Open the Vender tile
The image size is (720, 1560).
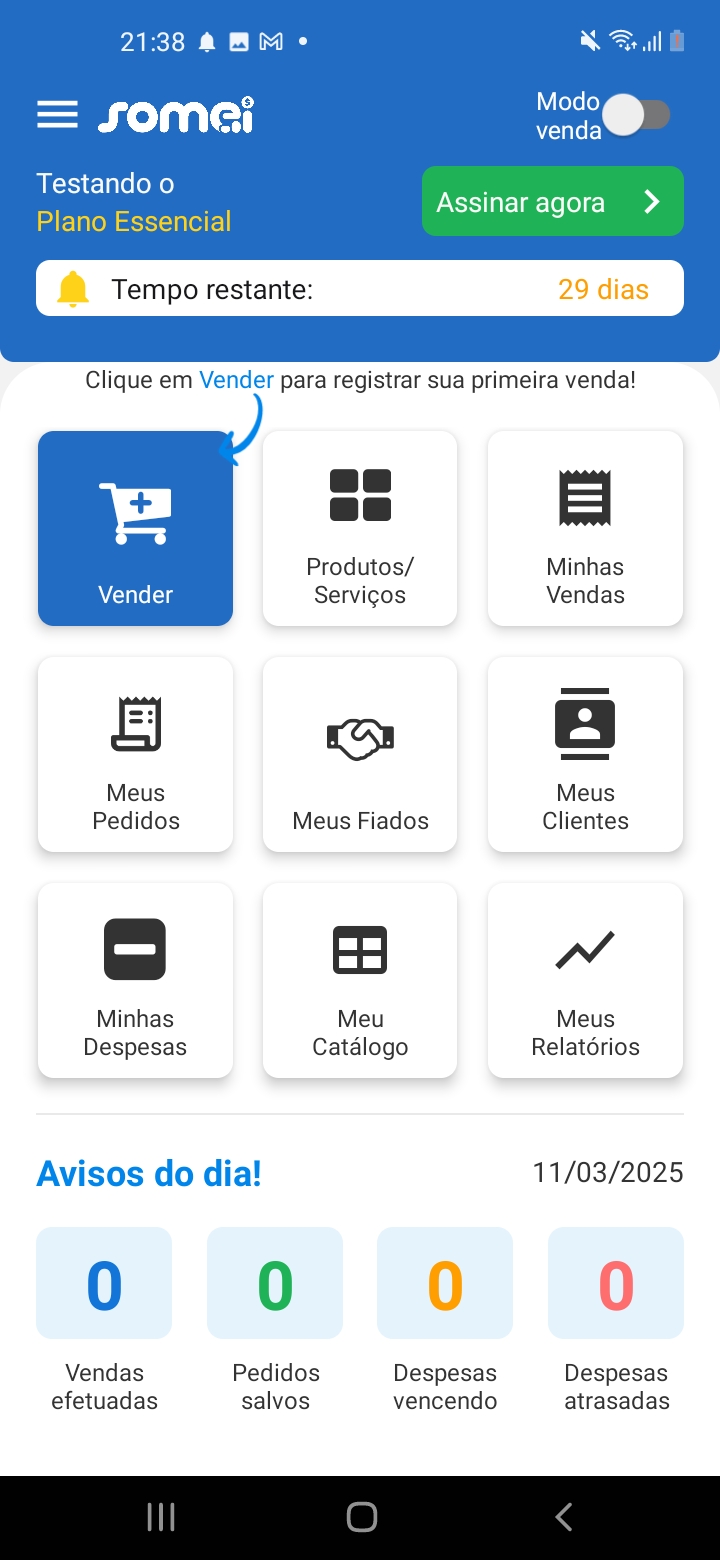tap(136, 528)
